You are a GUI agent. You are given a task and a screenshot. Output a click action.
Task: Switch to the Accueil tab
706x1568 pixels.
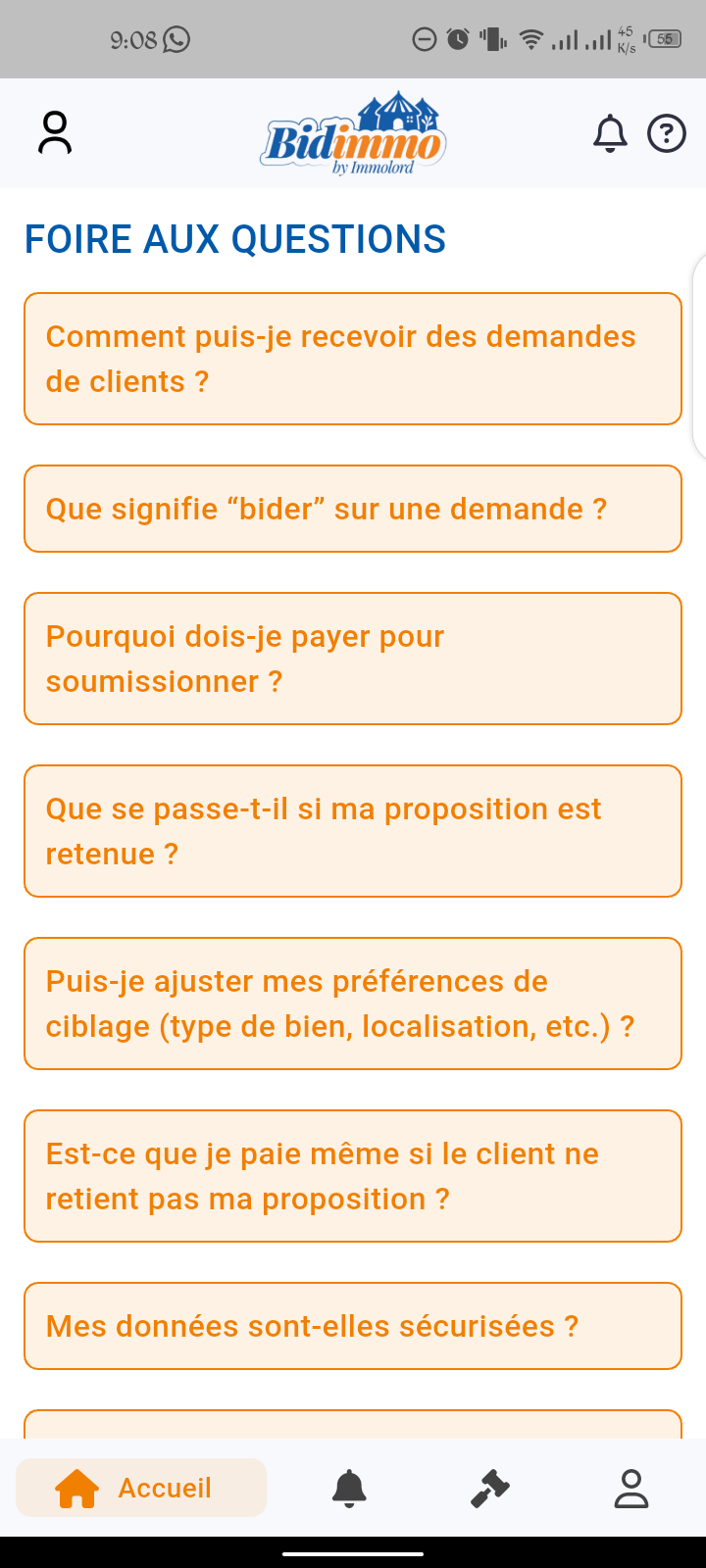point(141,1488)
